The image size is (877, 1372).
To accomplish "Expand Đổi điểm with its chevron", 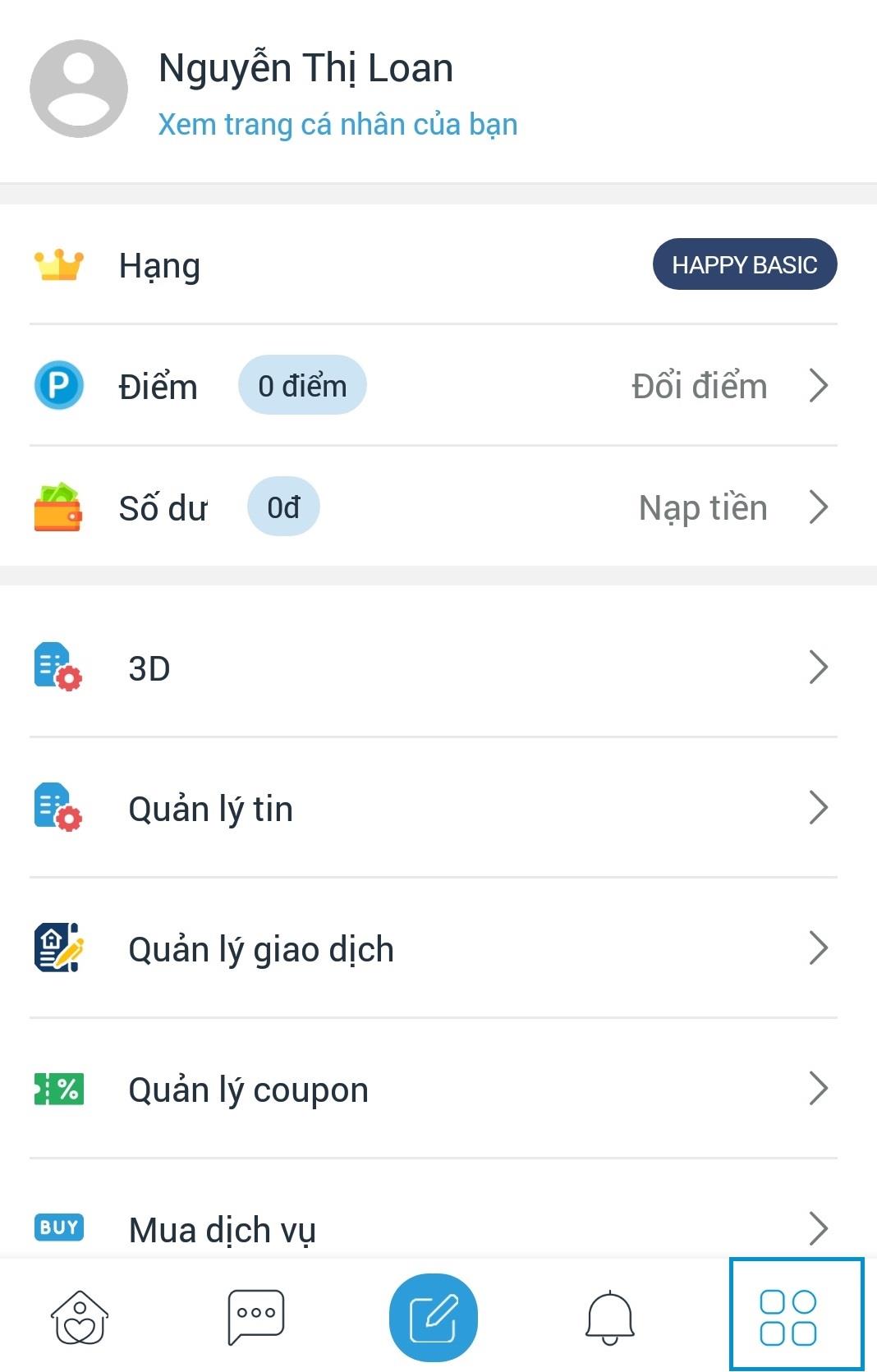I will pos(818,385).
